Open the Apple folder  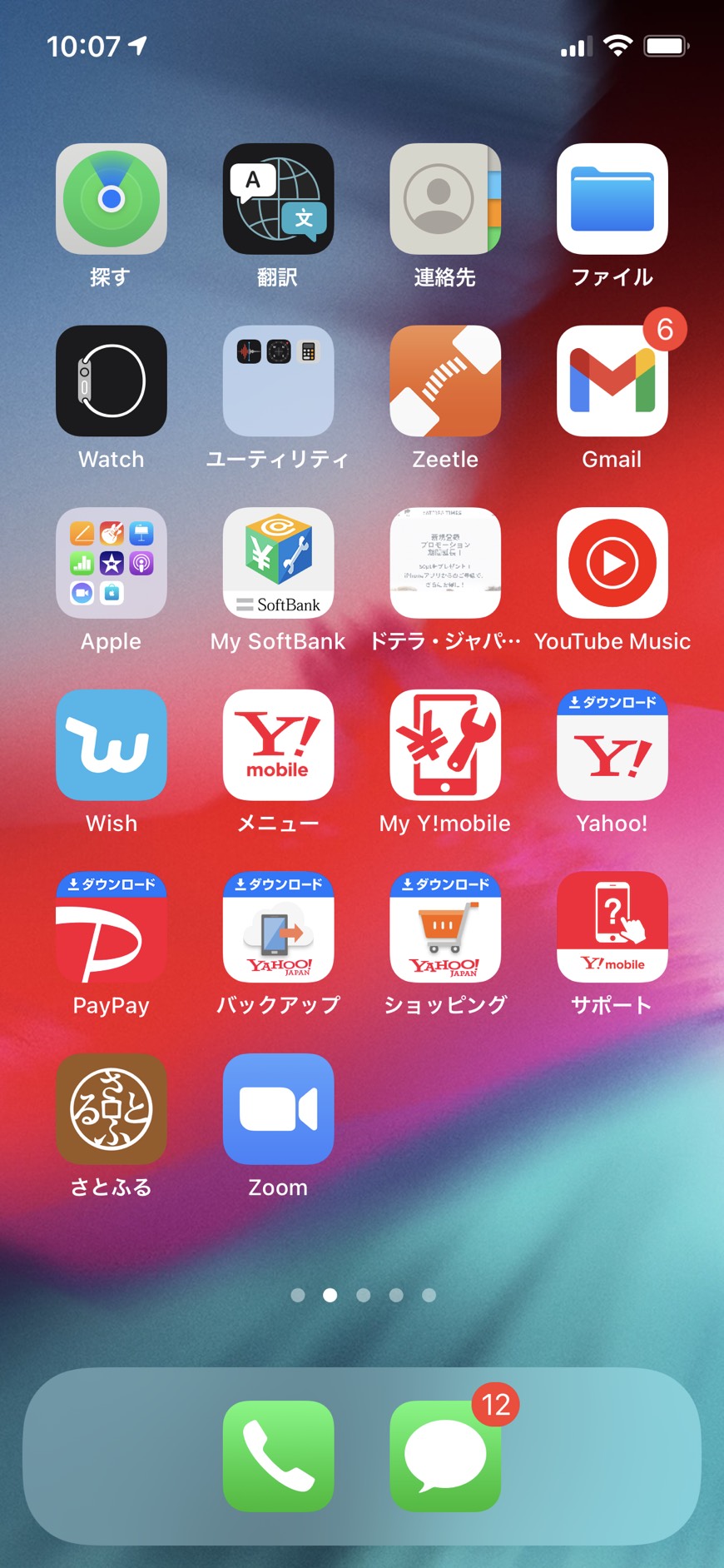click(x=112, y=563)
